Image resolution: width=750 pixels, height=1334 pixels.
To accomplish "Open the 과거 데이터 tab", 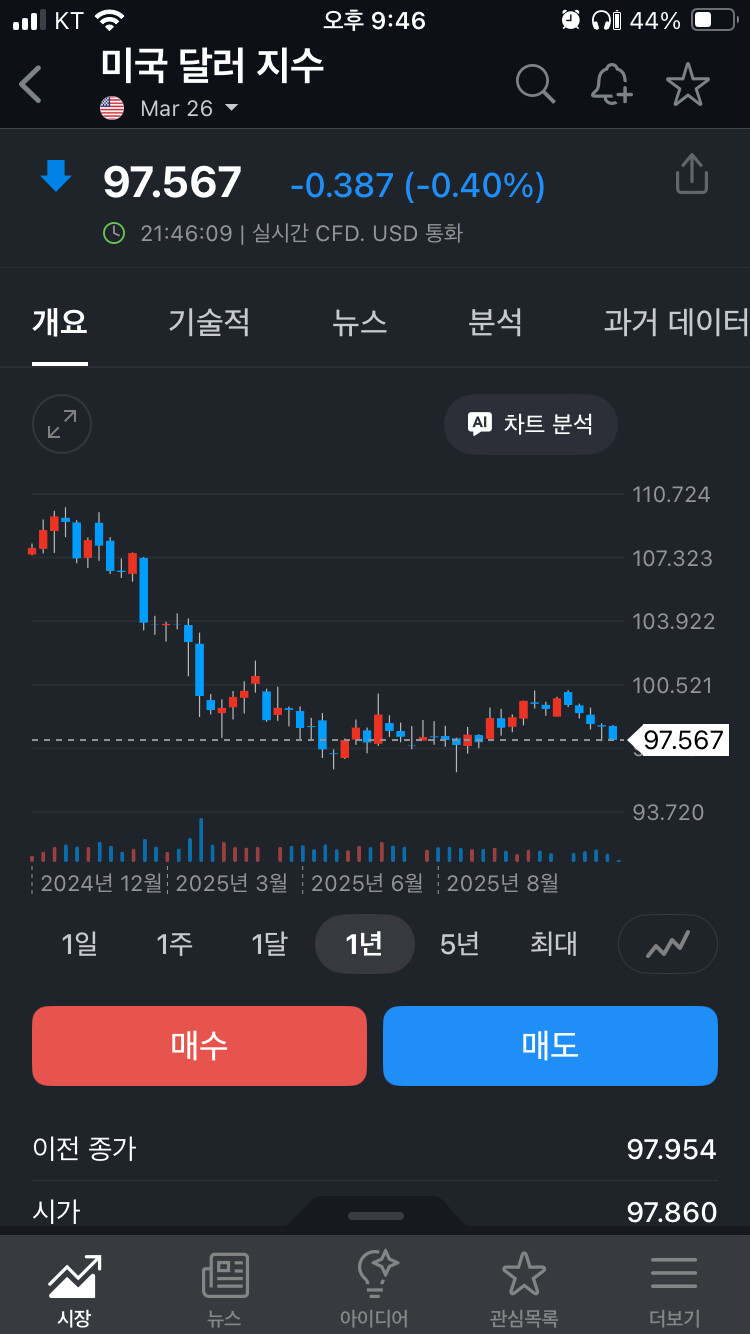I will [x=676, y=322].
